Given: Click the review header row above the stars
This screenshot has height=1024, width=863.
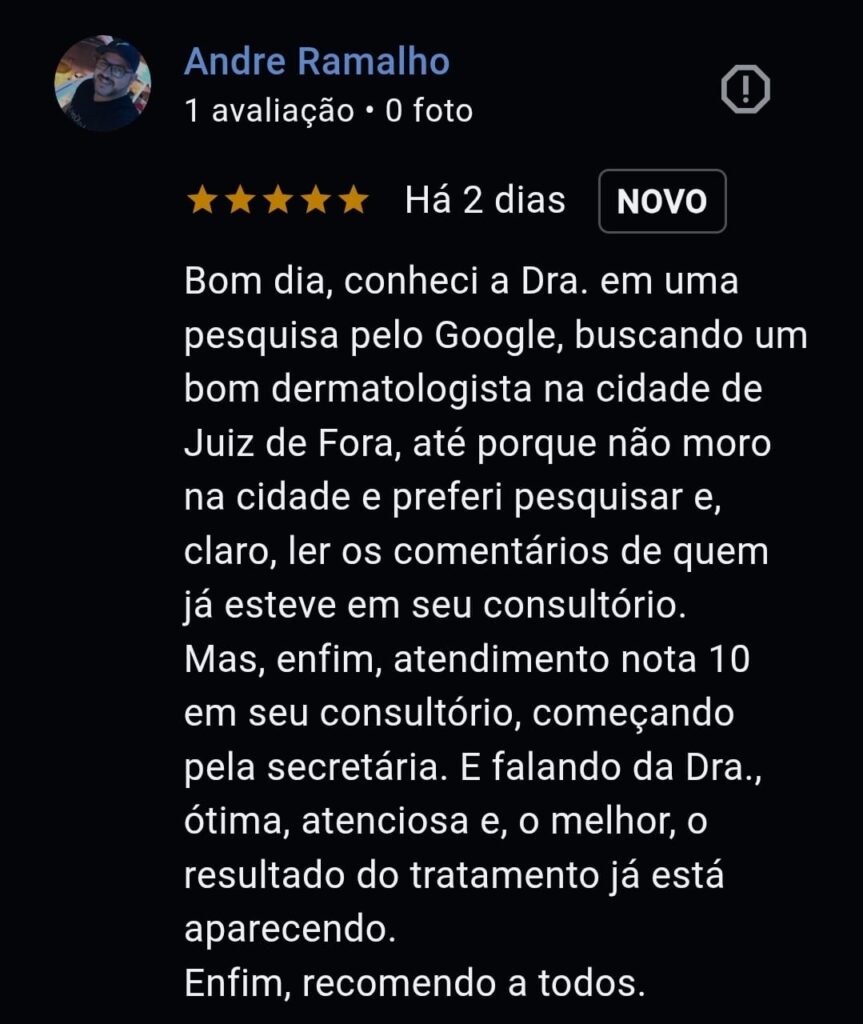Looking at the screenshot, I should [400, 85].
